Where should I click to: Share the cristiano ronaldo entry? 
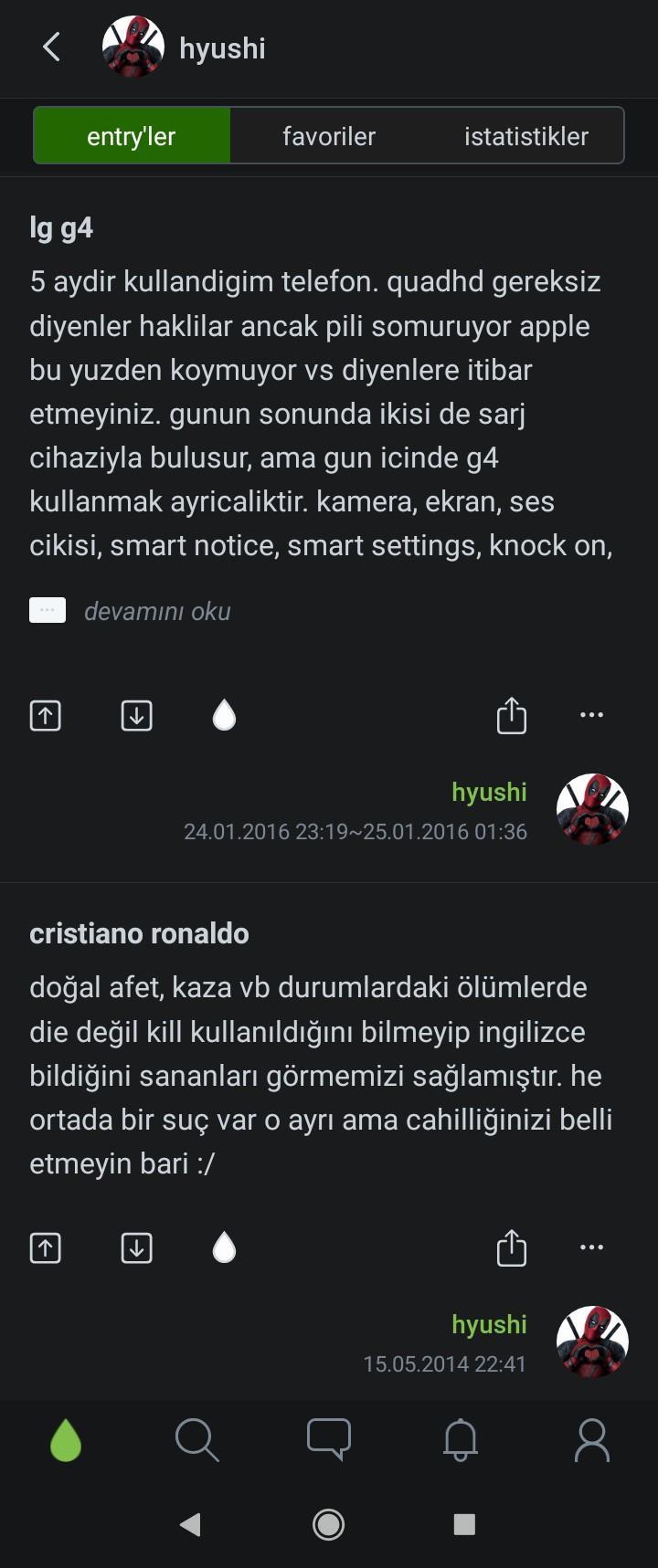(x=511, y=1247)
